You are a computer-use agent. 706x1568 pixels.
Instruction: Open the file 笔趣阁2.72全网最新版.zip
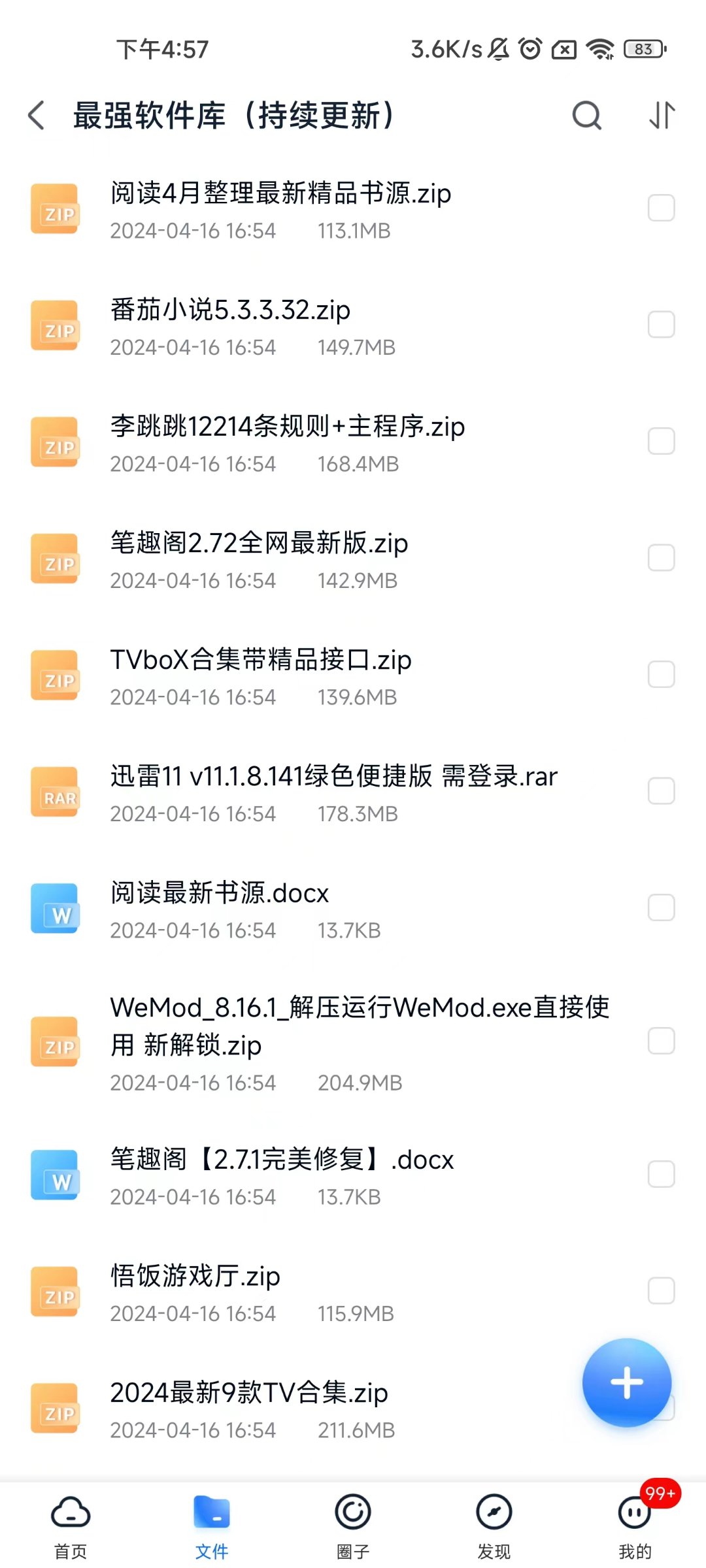click(x=258, y=544)
